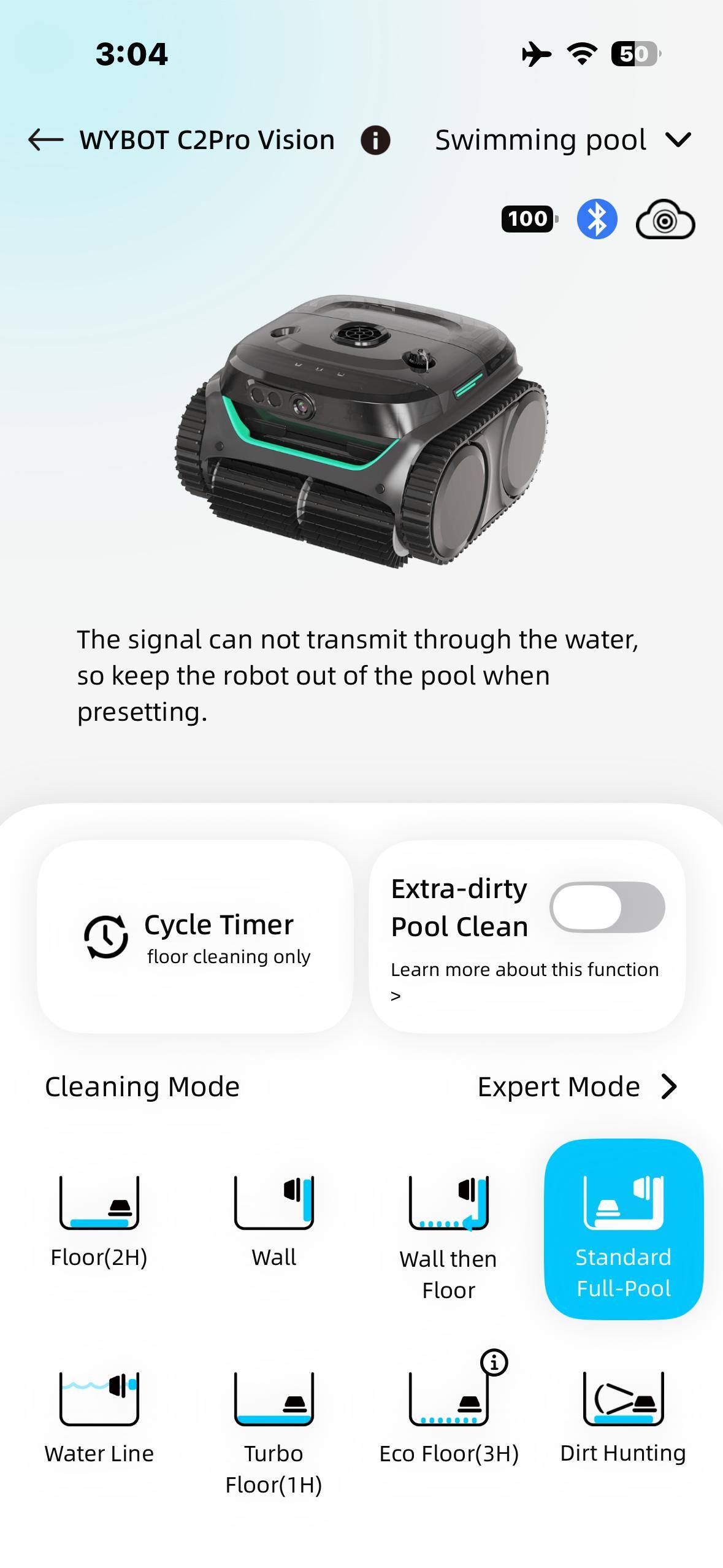Open the cloud connection icon

[665, 220]
